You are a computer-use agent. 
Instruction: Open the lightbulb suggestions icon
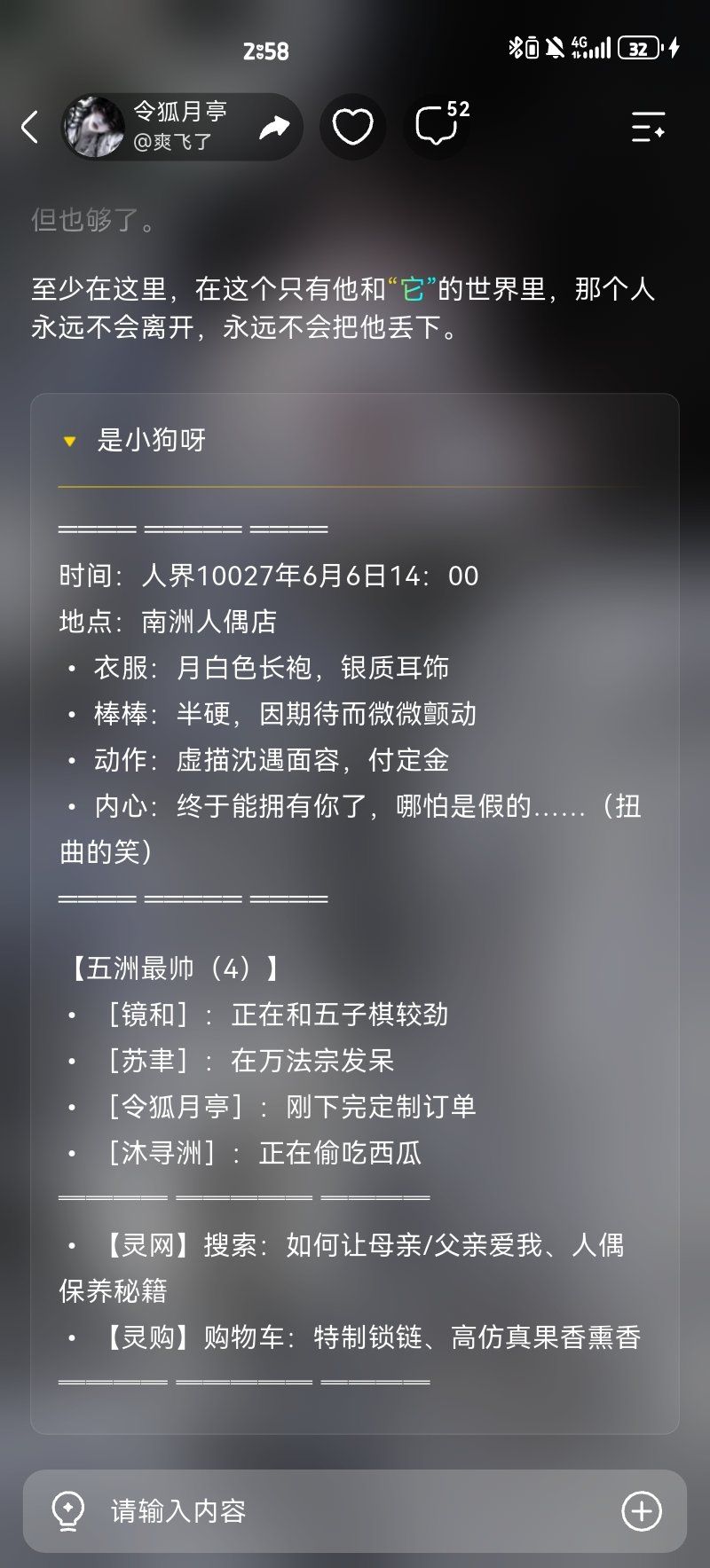67,1511
